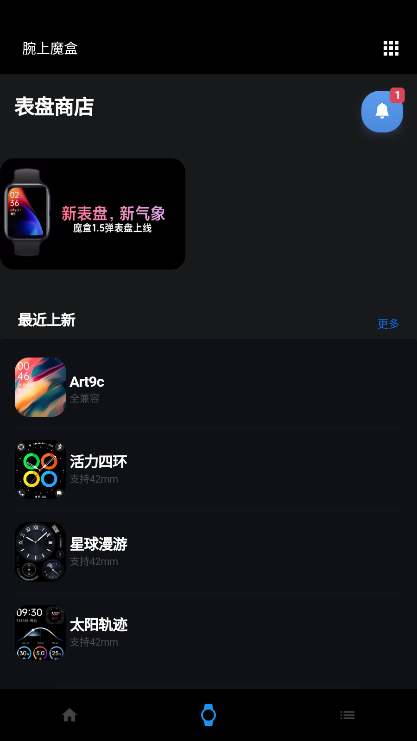Open the grid menu icon

tap(391, 48)
